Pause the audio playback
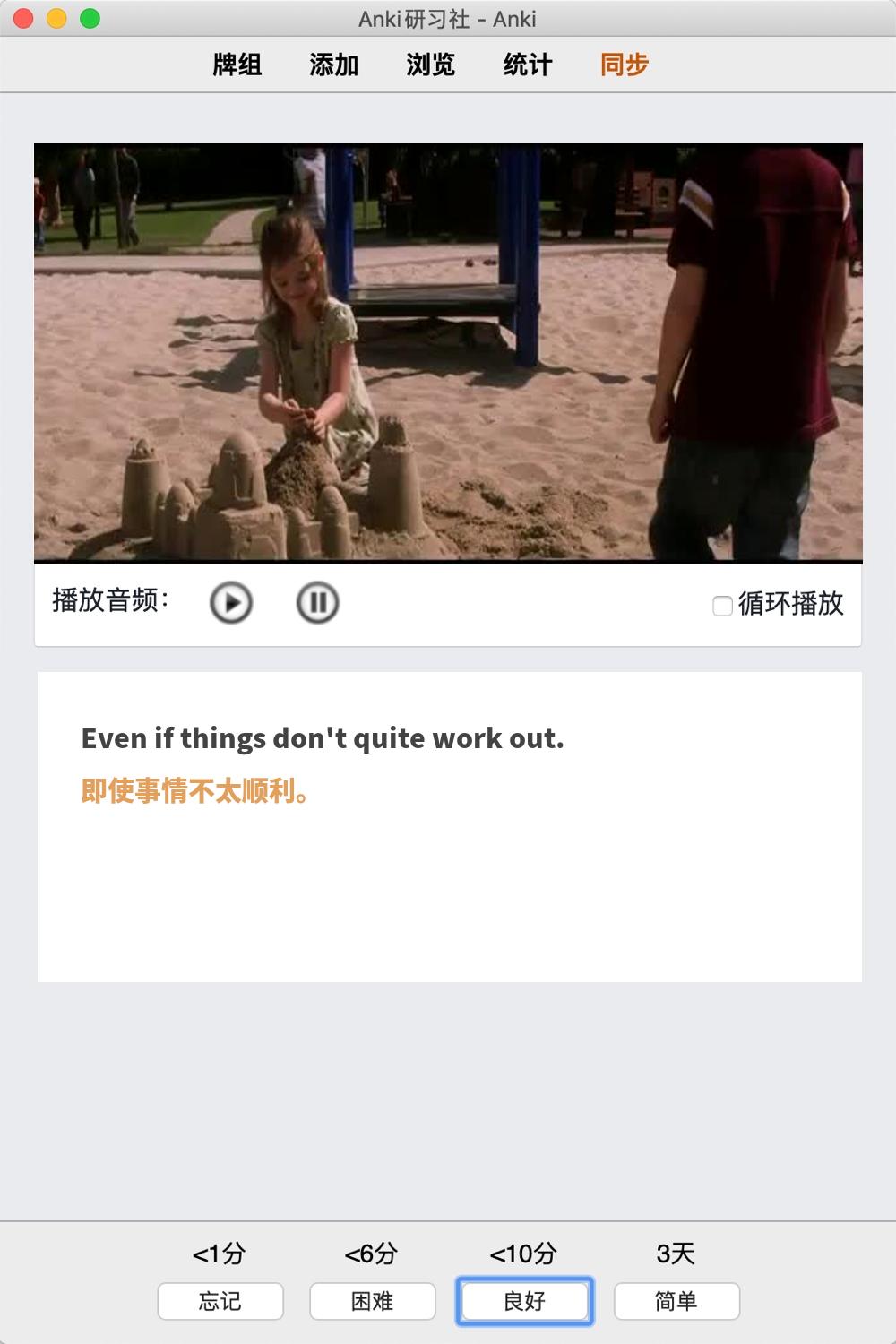The height and width of the screenshot is (1344, 896). (317, 602)
